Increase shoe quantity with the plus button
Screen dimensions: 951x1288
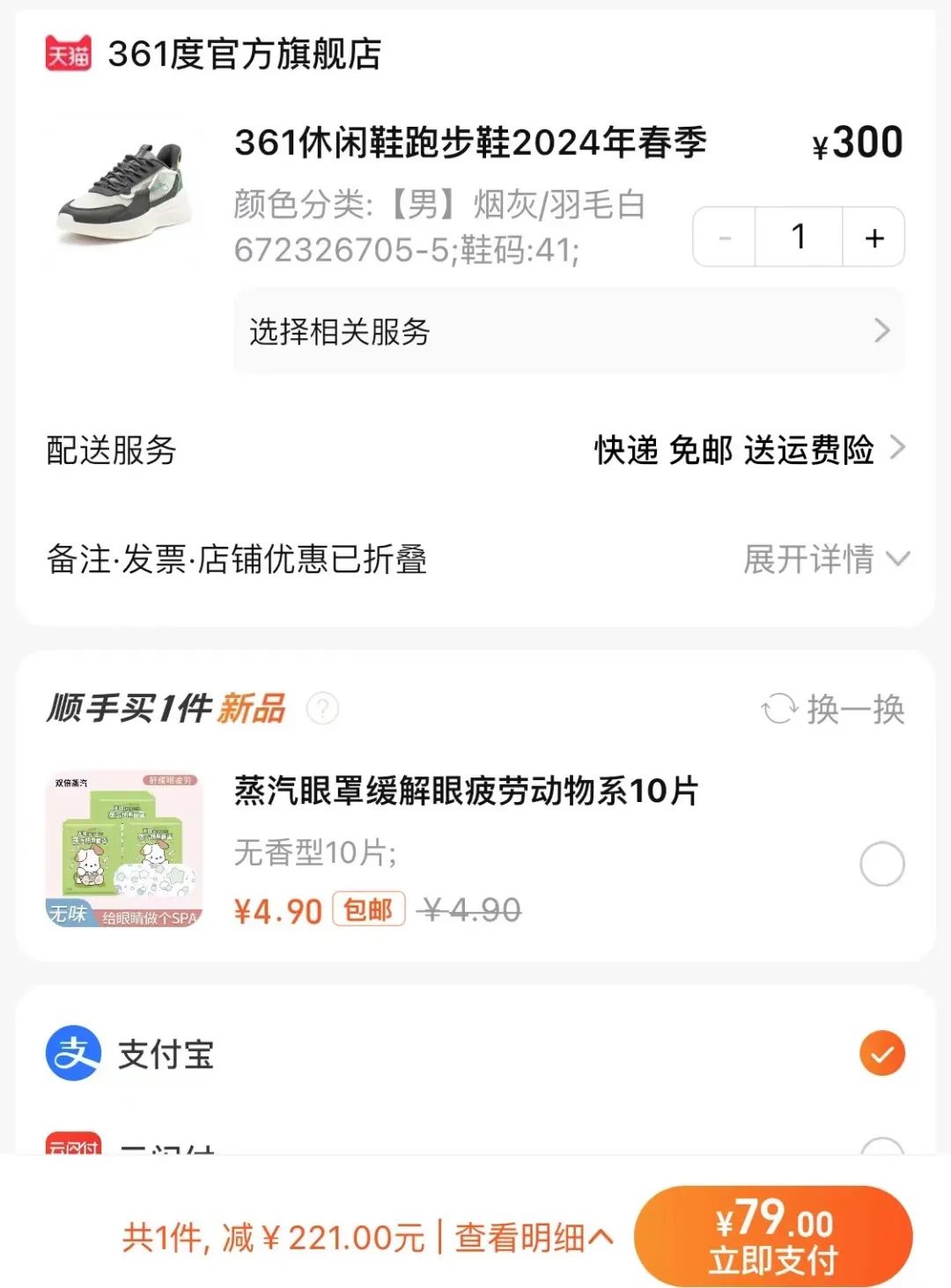(874, 238)
